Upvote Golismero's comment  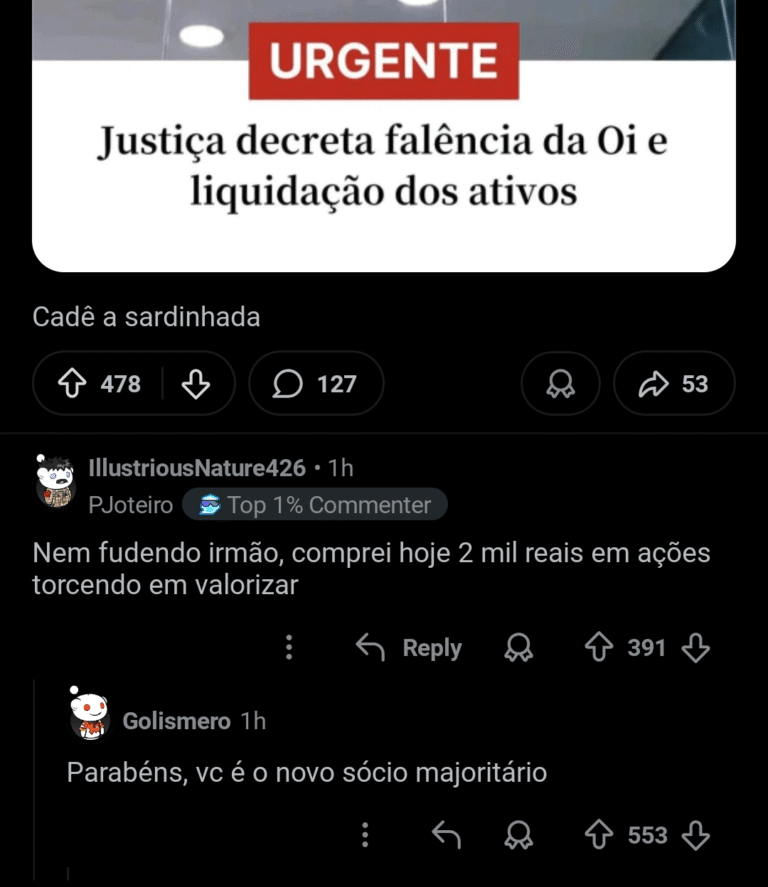tap(598, 834)
